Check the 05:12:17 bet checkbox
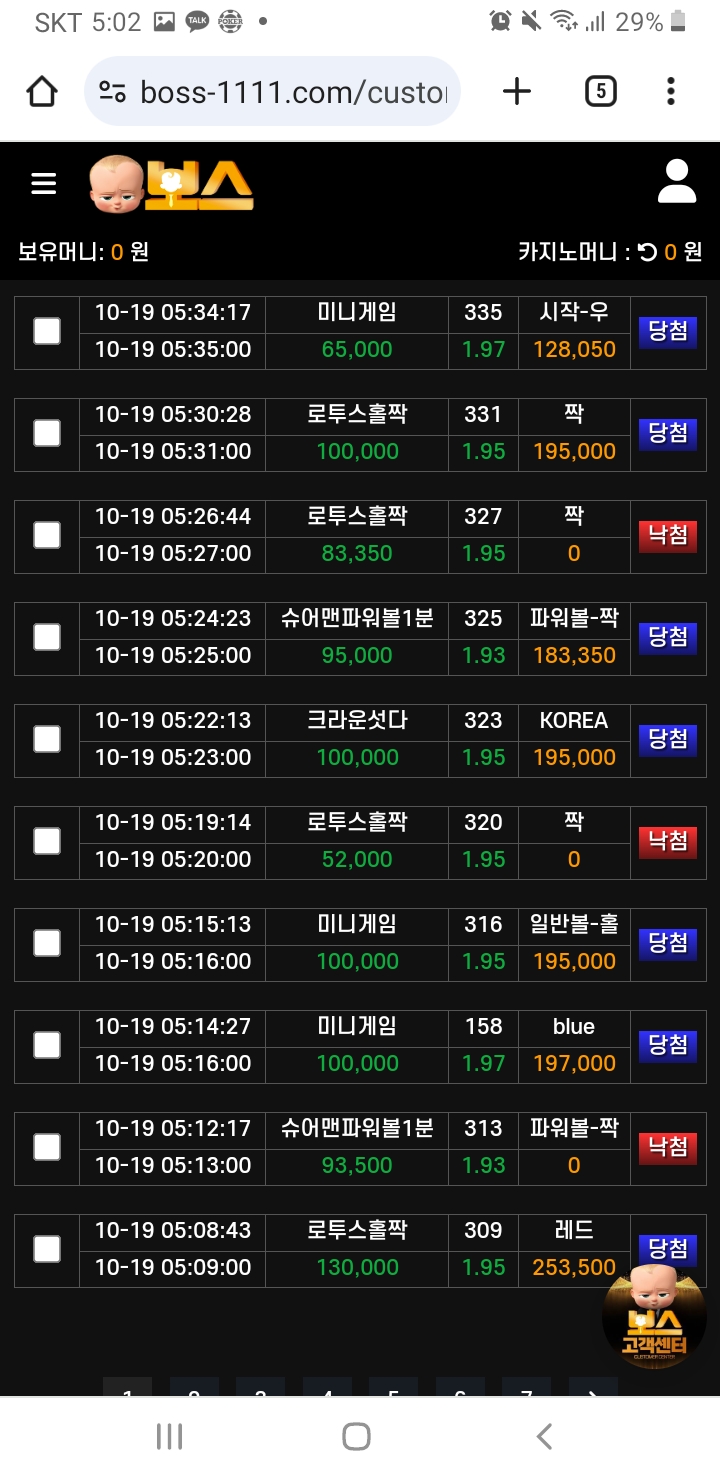The height and width of the screenshot is (1480, 720). [47, 1147]
